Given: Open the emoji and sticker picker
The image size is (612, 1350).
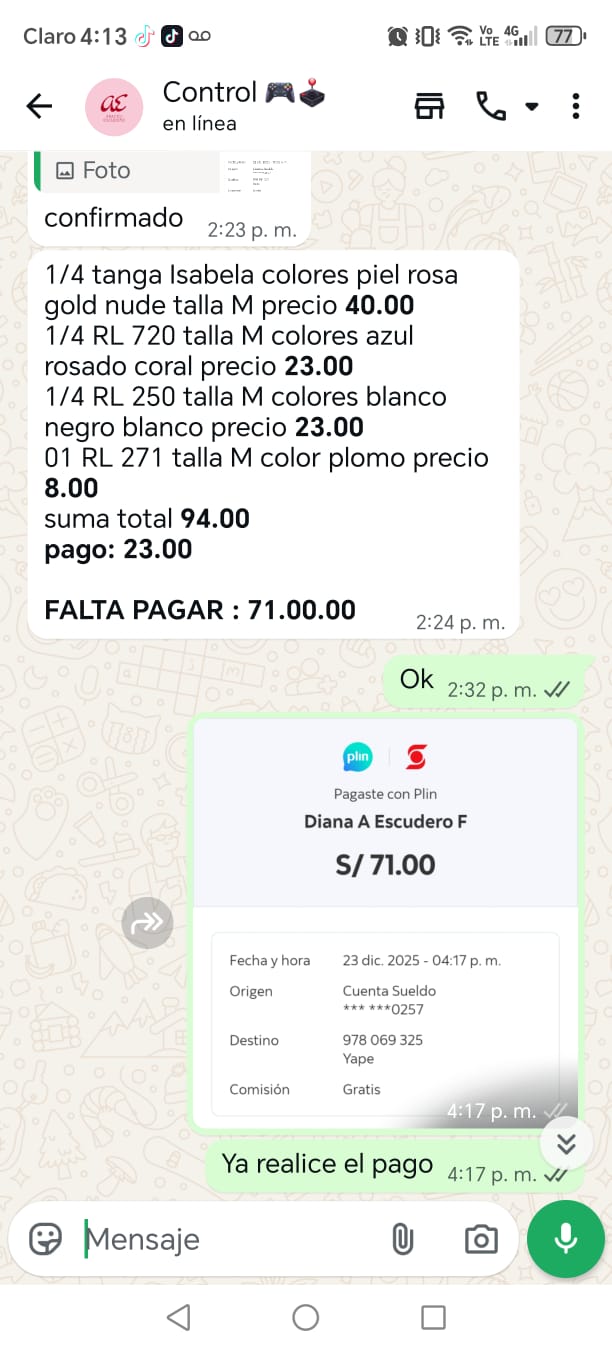Looking at the screenshot, I should 46,1239.
